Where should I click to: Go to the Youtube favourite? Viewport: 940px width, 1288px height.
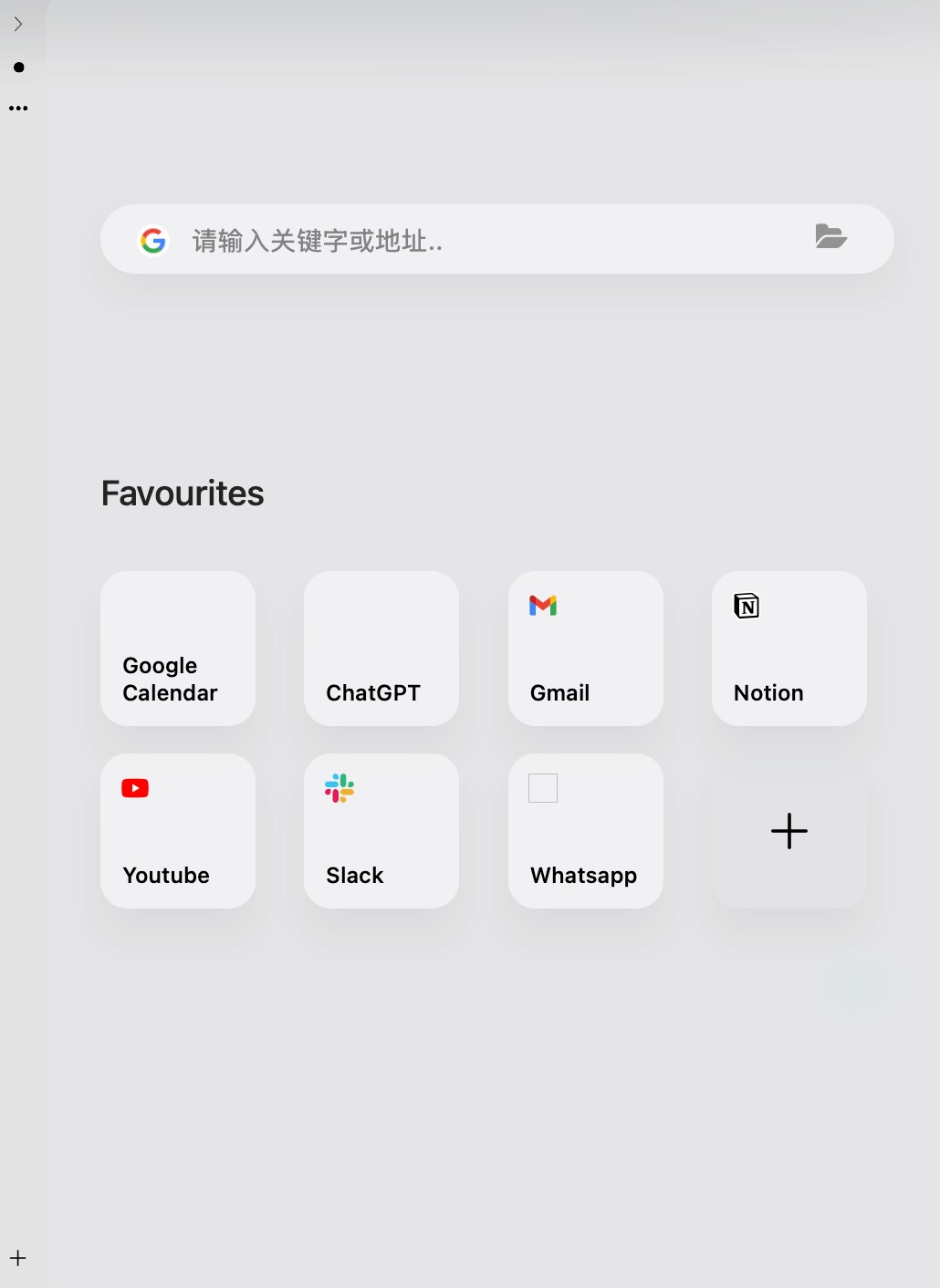click(x=178, y=831)
